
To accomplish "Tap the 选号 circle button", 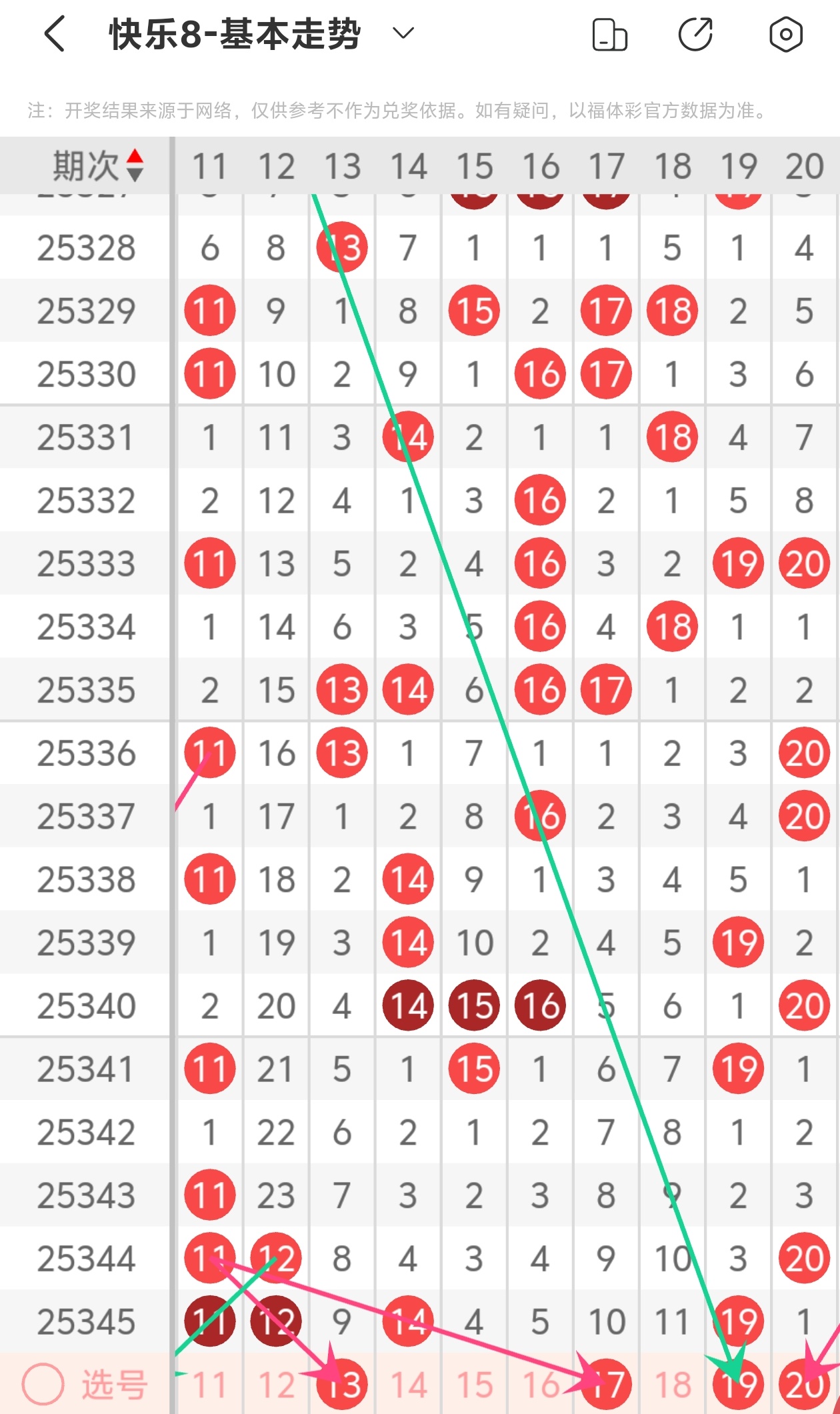I will [x=43, y=1384].
